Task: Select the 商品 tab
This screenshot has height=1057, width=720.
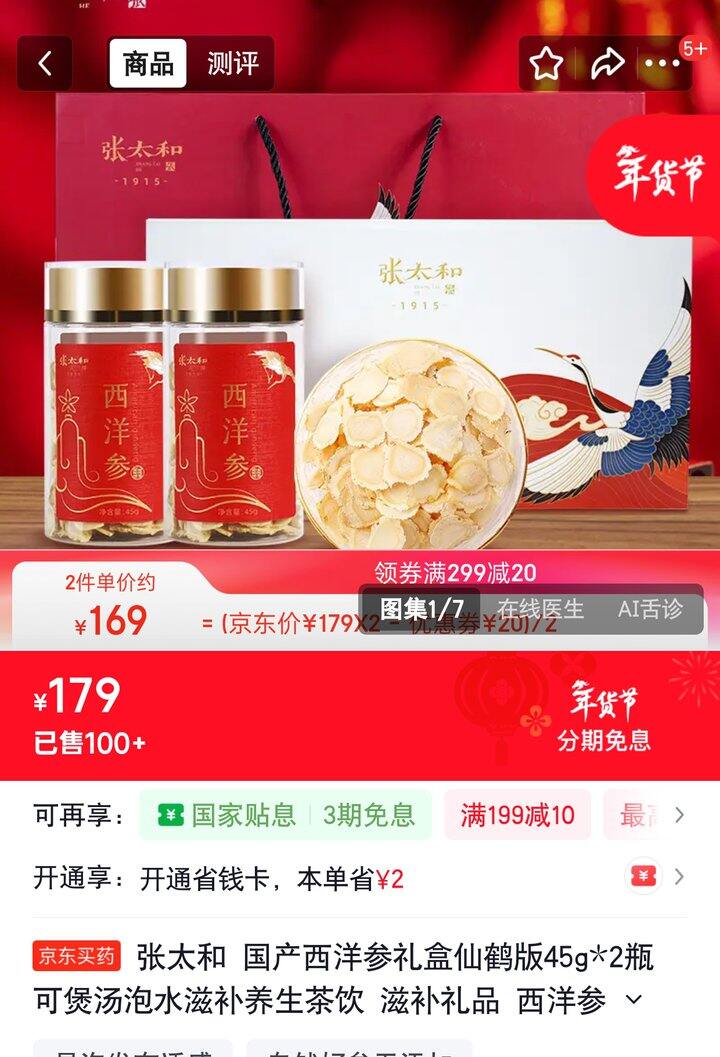Action: 148,64
